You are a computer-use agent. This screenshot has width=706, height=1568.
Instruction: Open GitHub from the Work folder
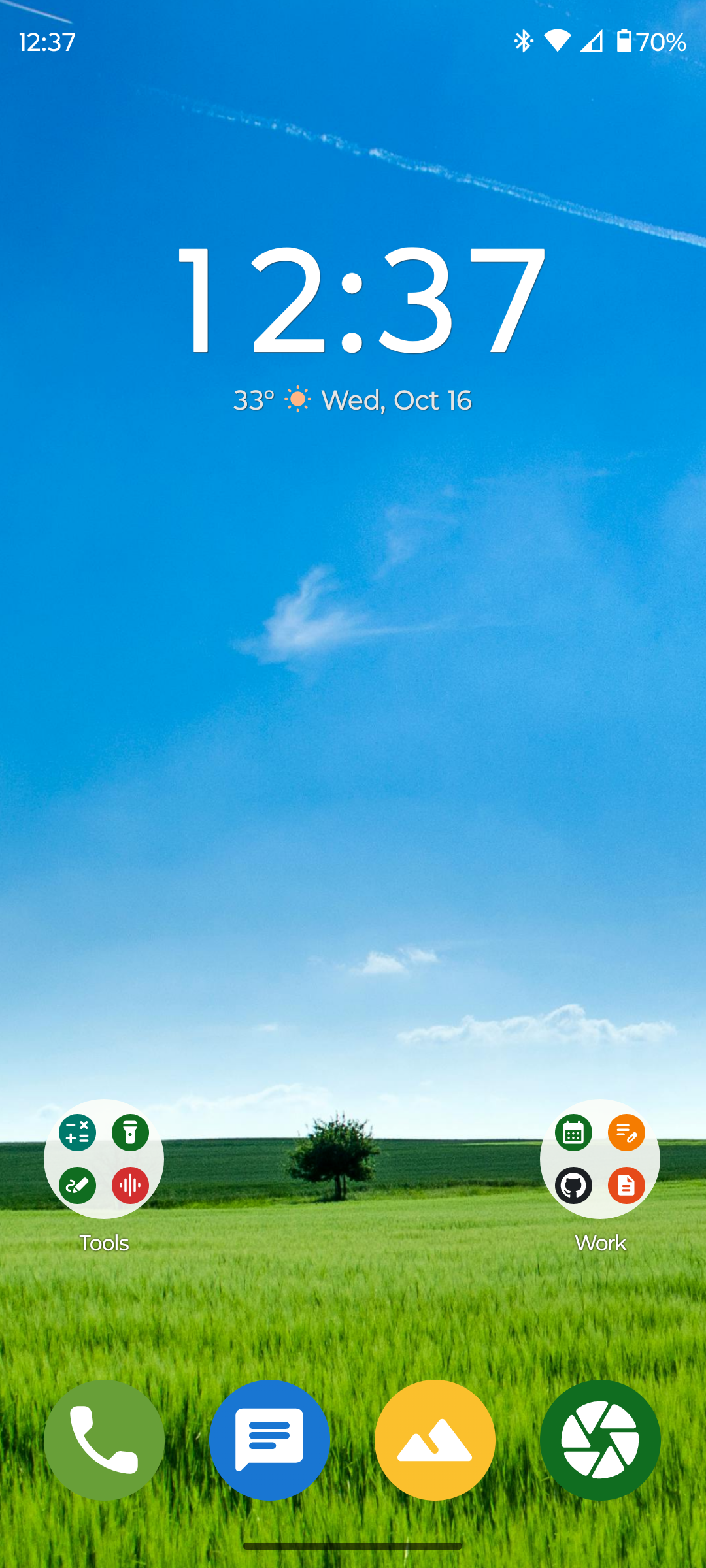[573, 1186]
